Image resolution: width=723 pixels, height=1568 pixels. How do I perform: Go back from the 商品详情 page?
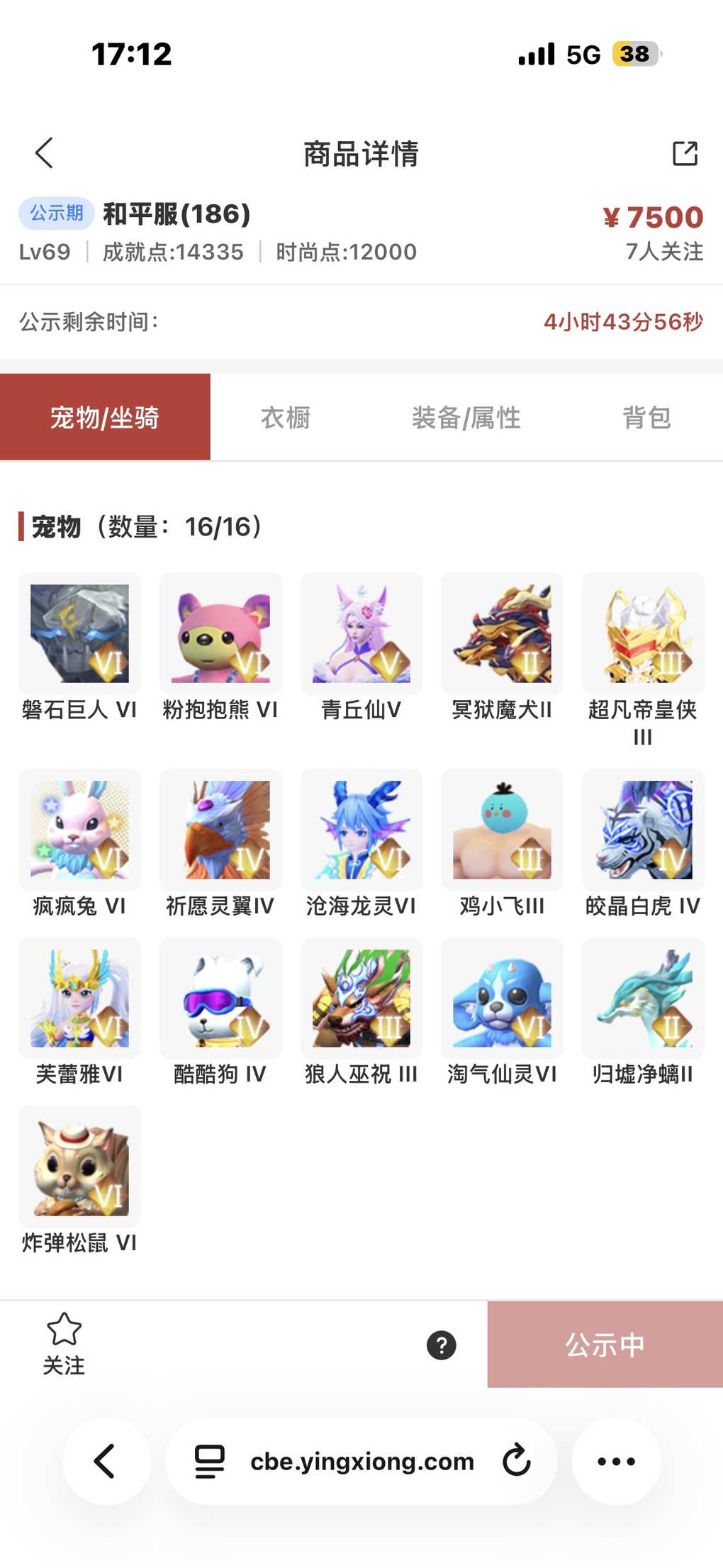pos(44,153)
